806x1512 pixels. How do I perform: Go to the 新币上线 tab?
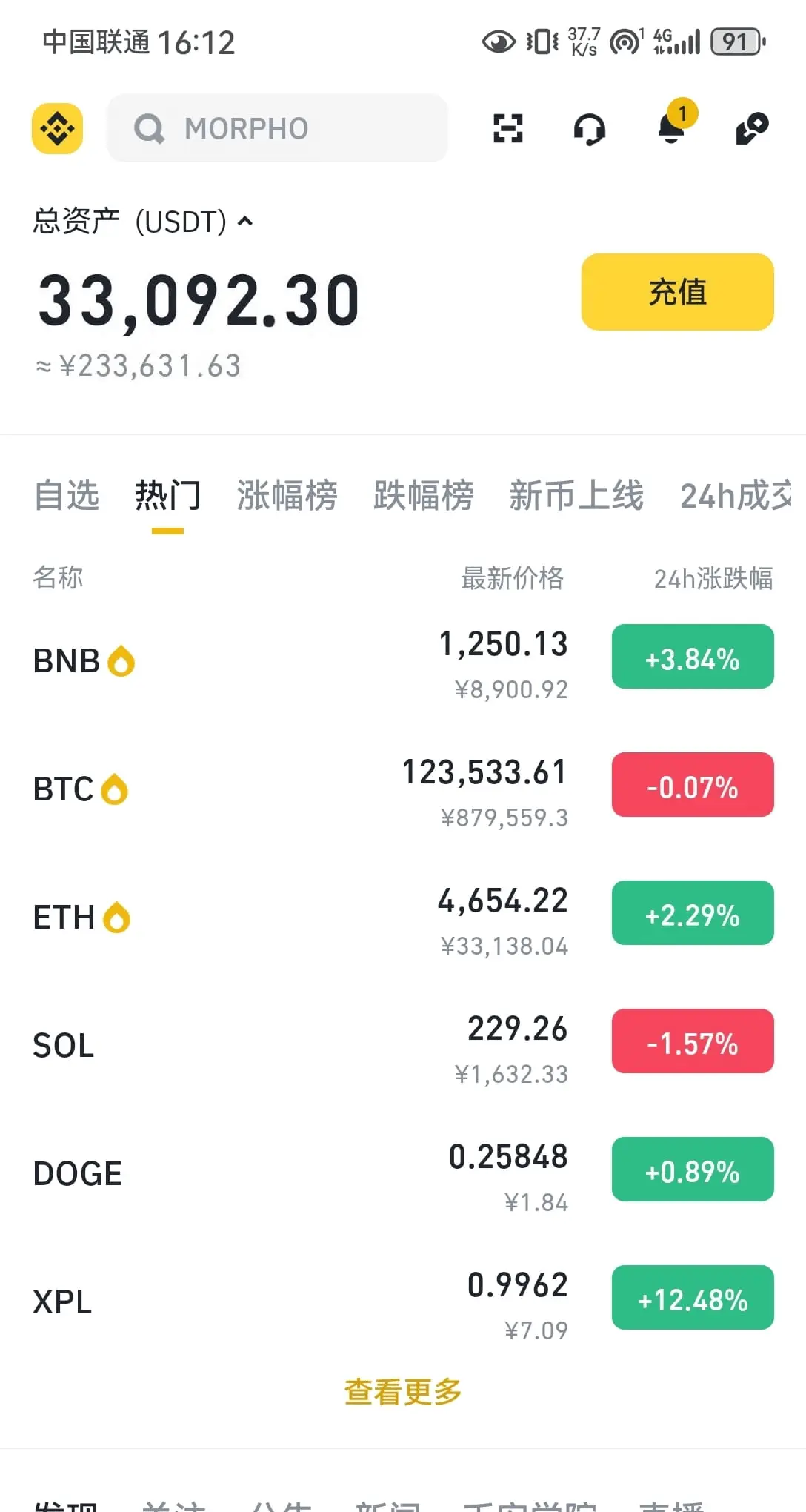click(576, 496)
